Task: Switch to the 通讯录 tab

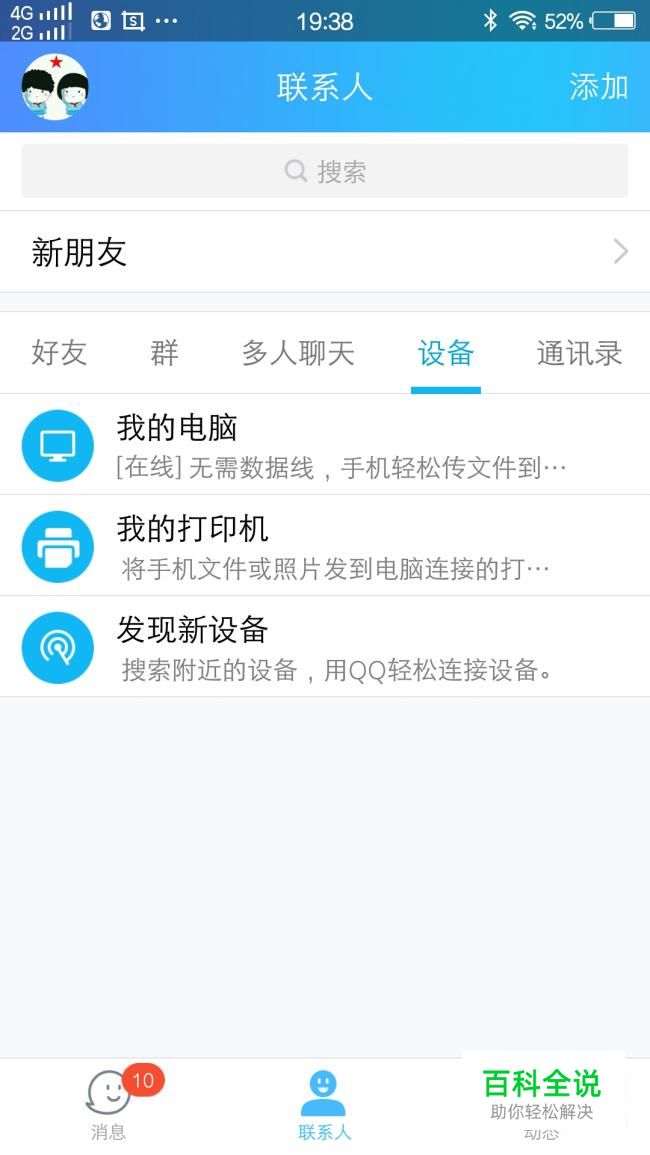Action: pyautogui.click(x=579, y=353)
